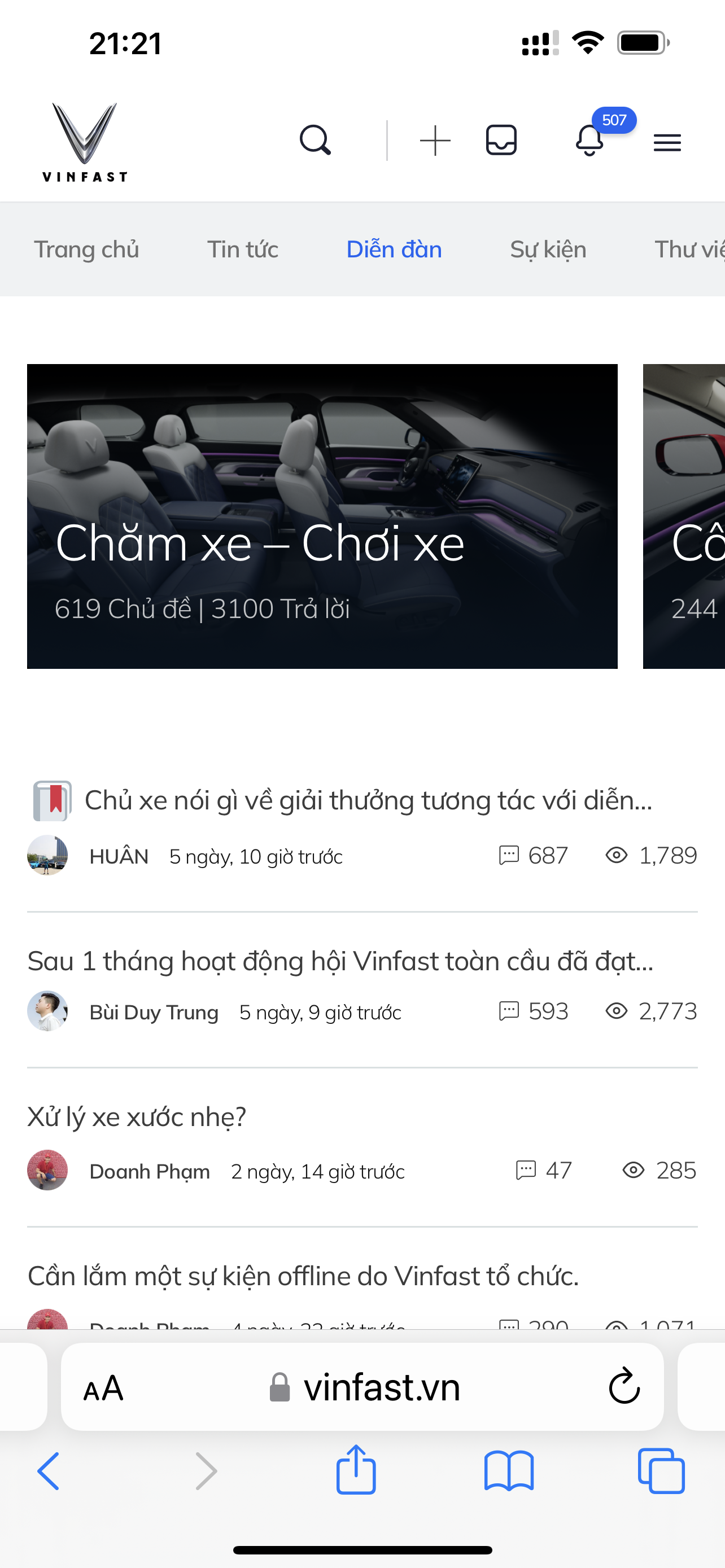Open thread Cần lắm một sự kiện offline
This screenshot has width=725, height=1568.
[x=303, y=1276]
